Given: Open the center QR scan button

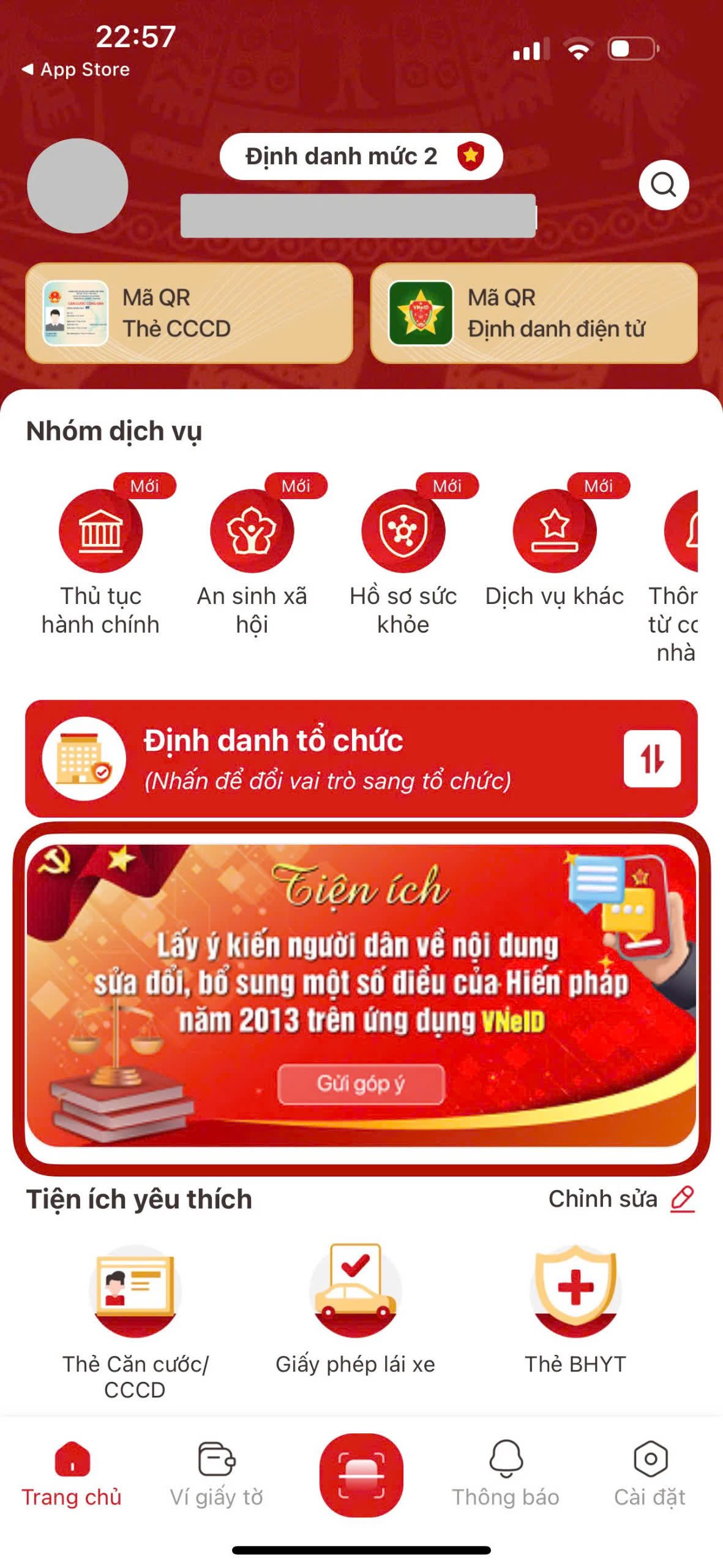Looking at the screenshot, I should (361, 1475).
